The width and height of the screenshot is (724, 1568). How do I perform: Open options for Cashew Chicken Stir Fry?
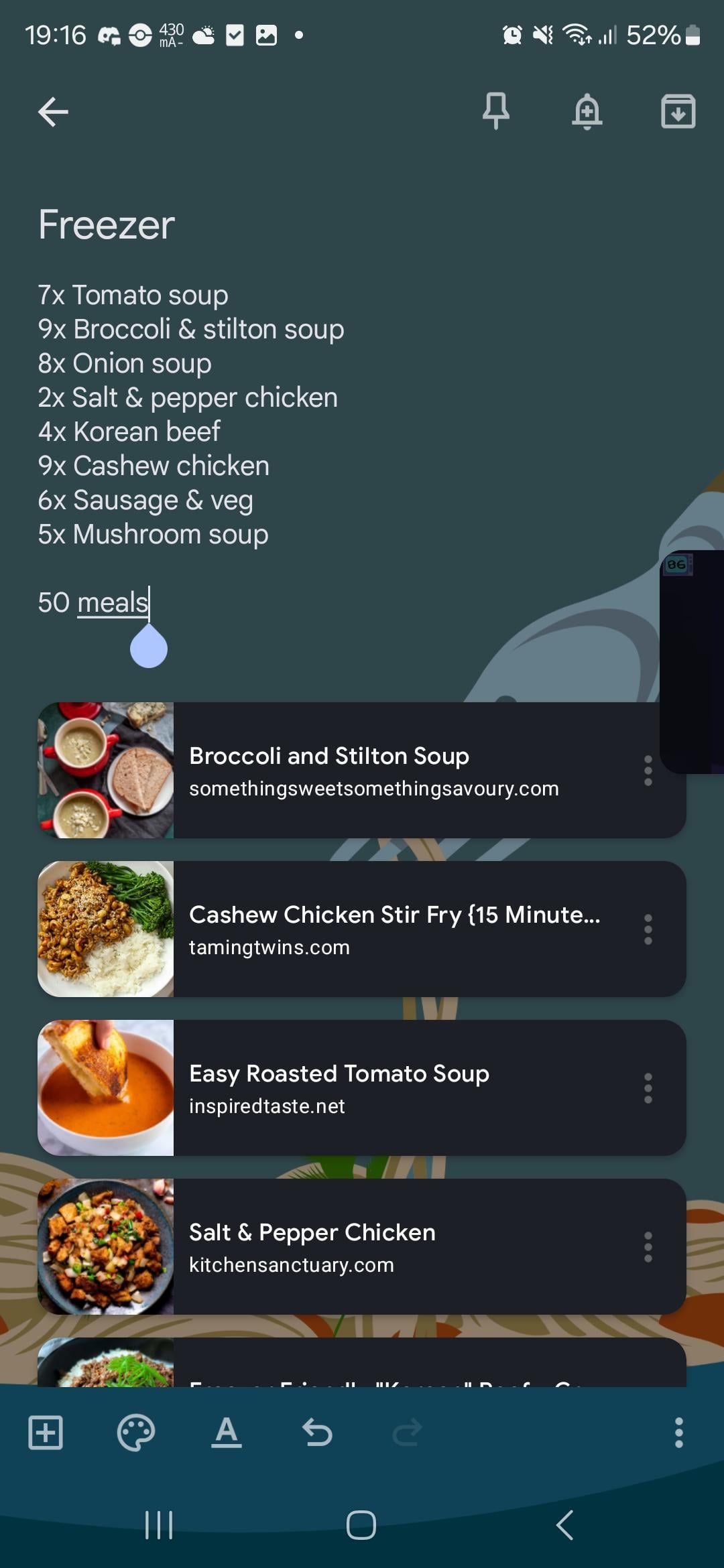pos(648,929)
